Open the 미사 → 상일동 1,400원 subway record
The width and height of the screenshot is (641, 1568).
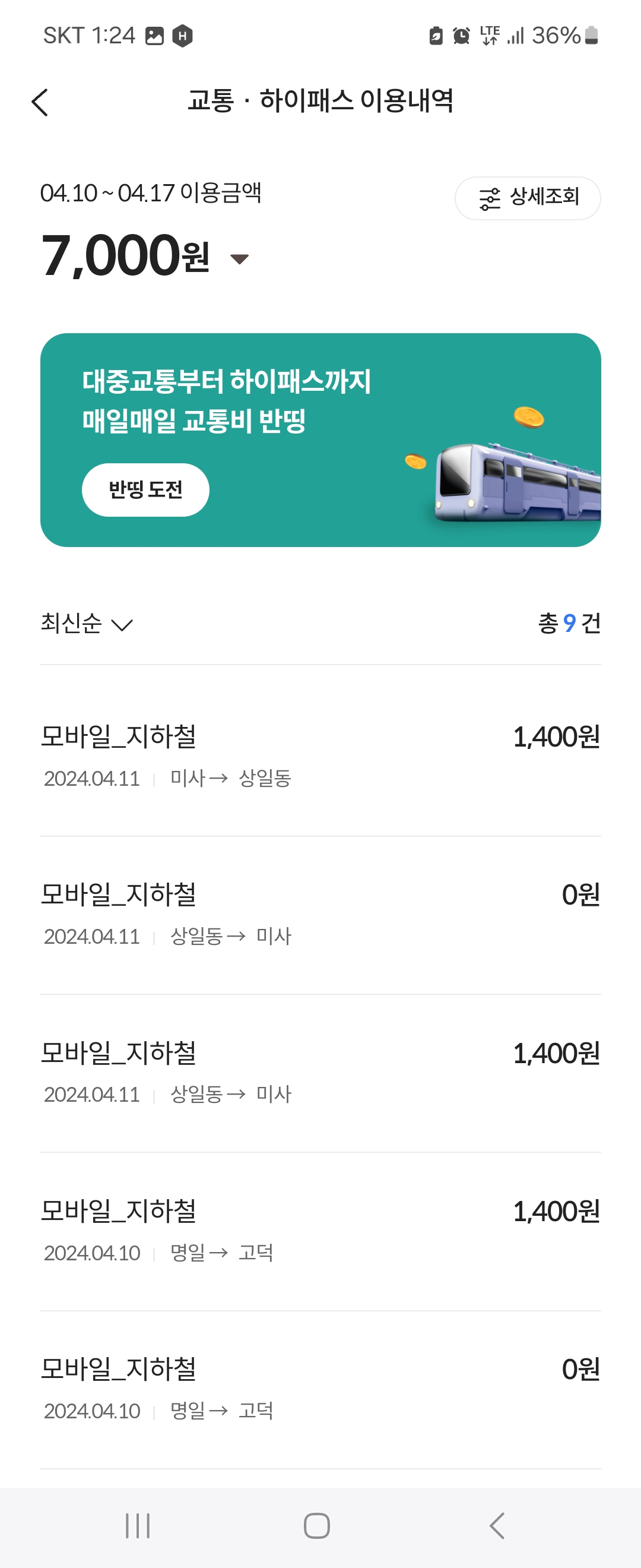pyautogui.click(x=320, y=755)
